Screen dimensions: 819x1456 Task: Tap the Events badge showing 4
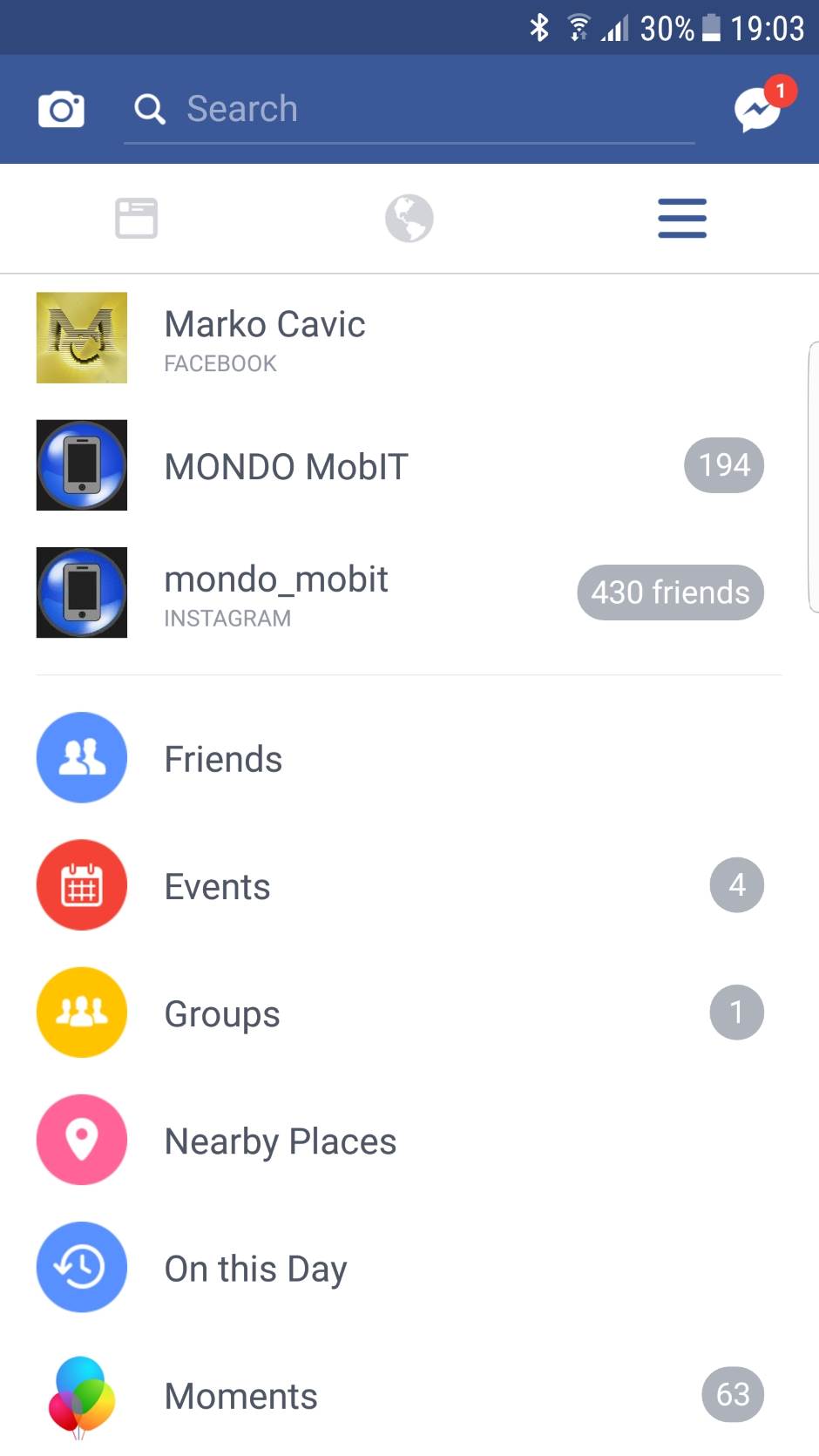pyautogui.click(x=737, y=884)
